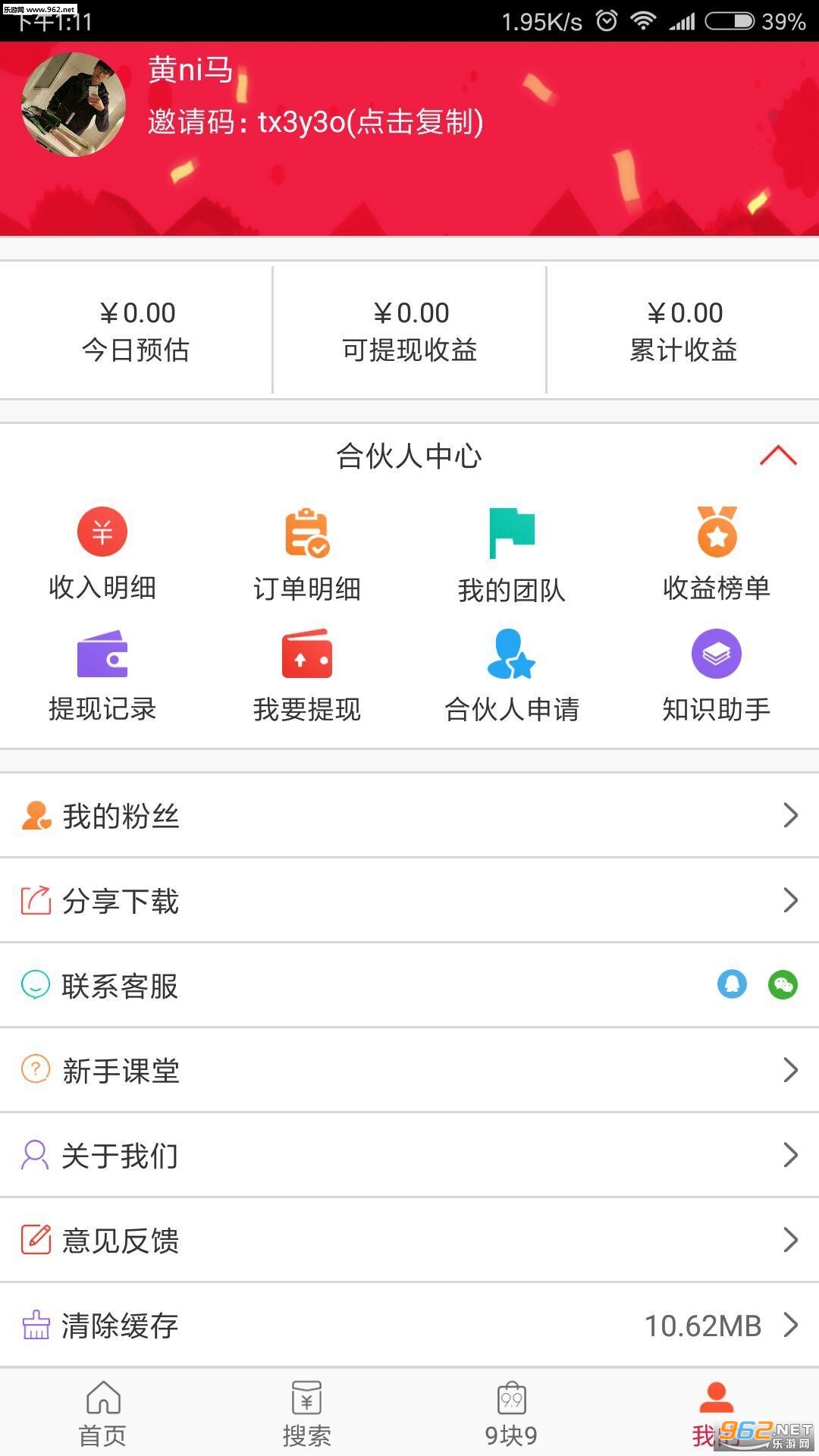The height and width of the screenshot is (1456, 819).
Task: Open the 我的粉丝 row
Action: [x=409, y=816]
